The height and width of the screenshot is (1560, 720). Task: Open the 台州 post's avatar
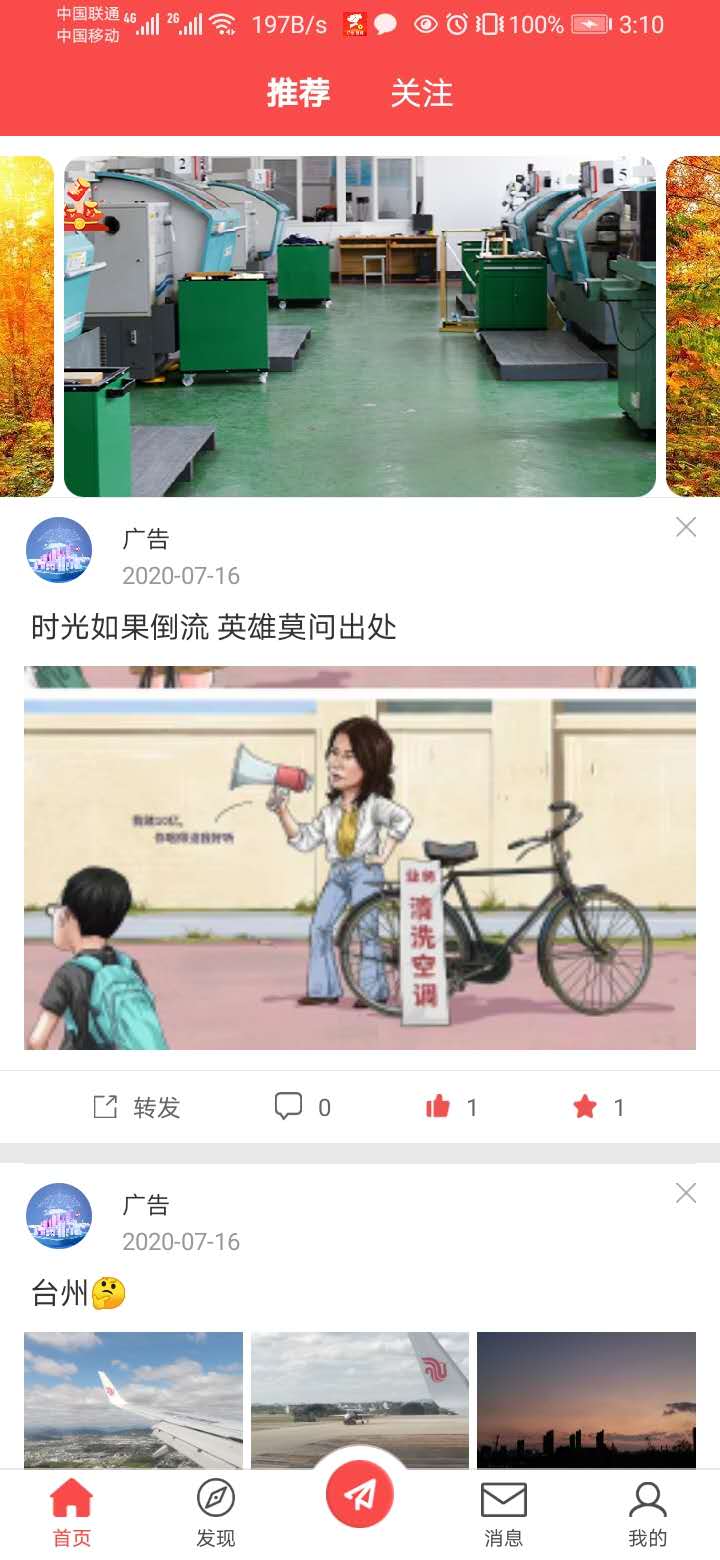coord(57,1216)
